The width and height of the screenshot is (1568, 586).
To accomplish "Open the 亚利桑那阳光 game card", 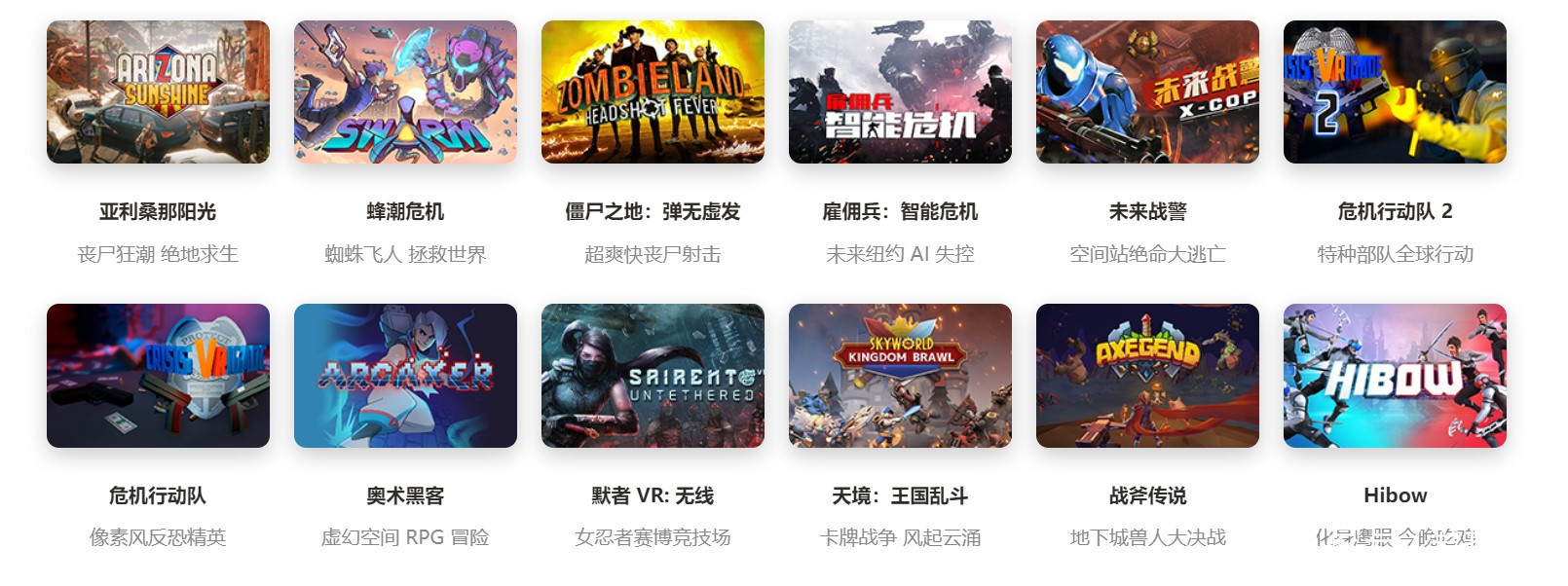I will click(158, 92).
